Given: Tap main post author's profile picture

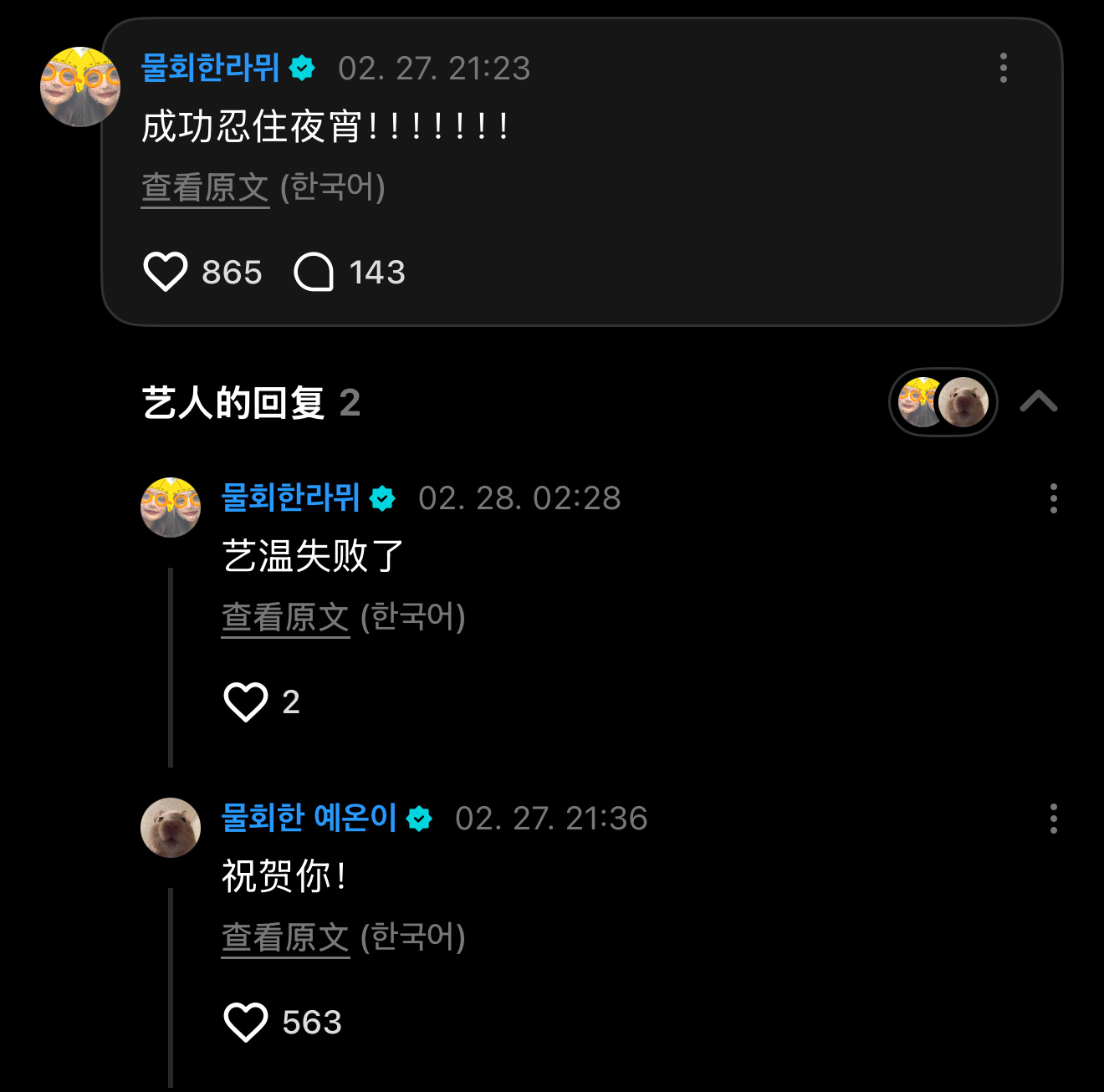Looking at the screenshot, I should 80,87.
